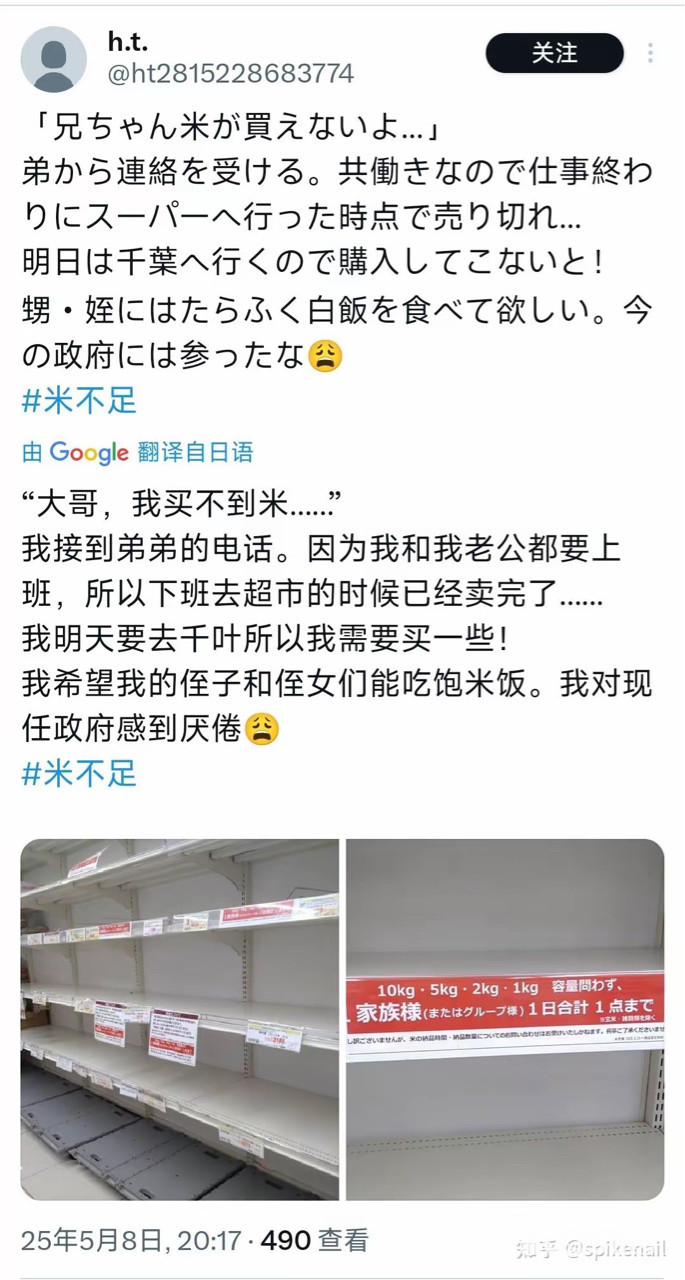This screenshot has width=685, height=1280.
Task: Open the photo of empty supermarket shelves
Action: coord(180,1019)
